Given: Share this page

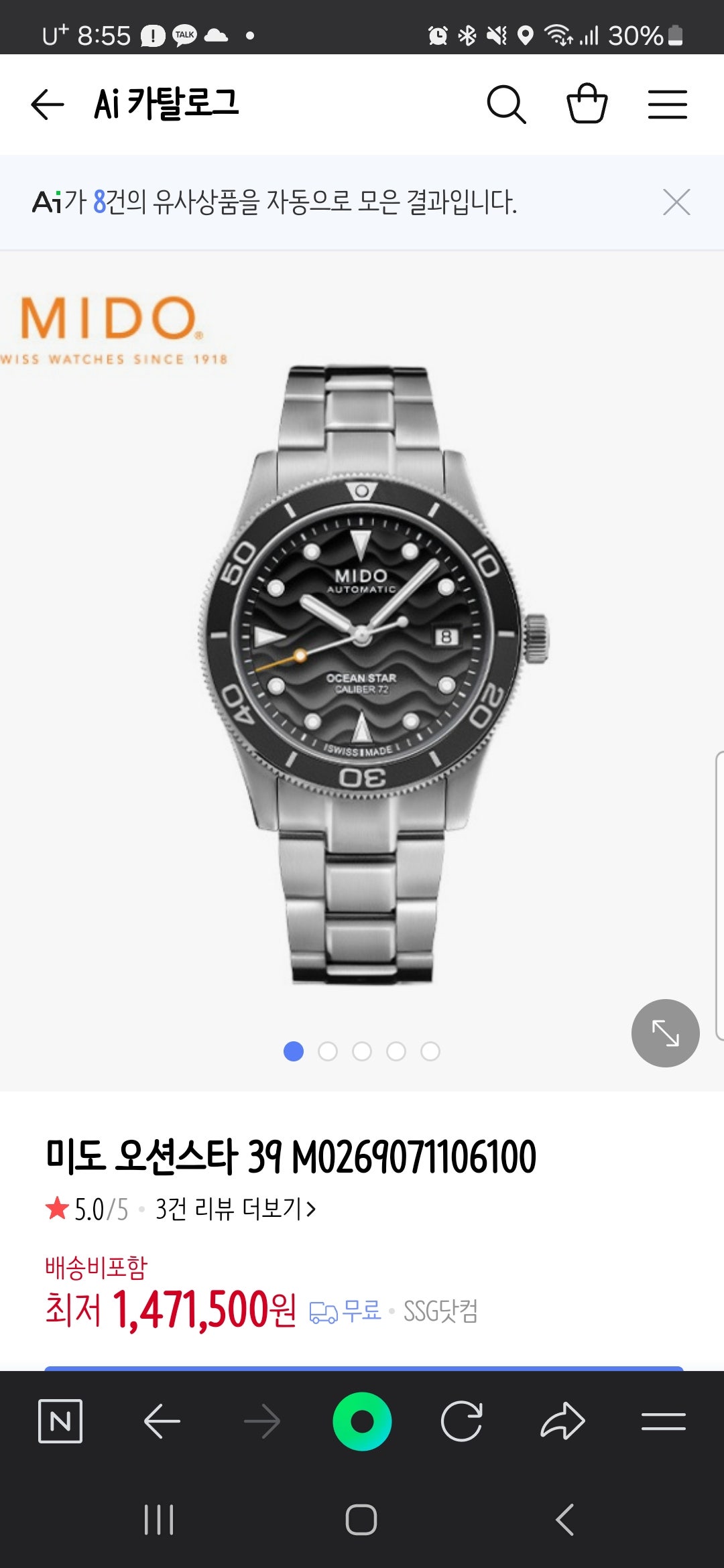Looking at the screenshot, I should point(562,1421).
